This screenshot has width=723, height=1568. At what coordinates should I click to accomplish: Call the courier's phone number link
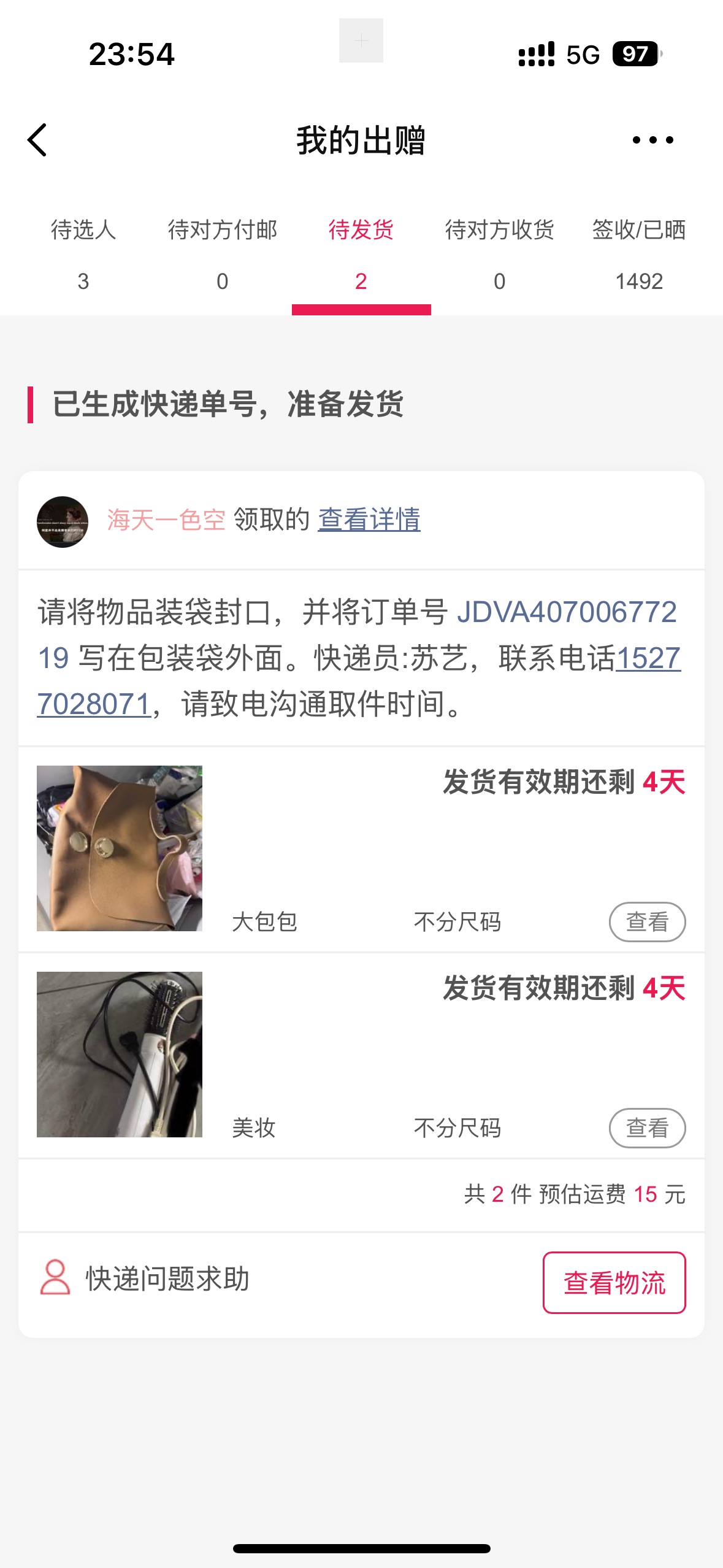[x=648, y=659]
